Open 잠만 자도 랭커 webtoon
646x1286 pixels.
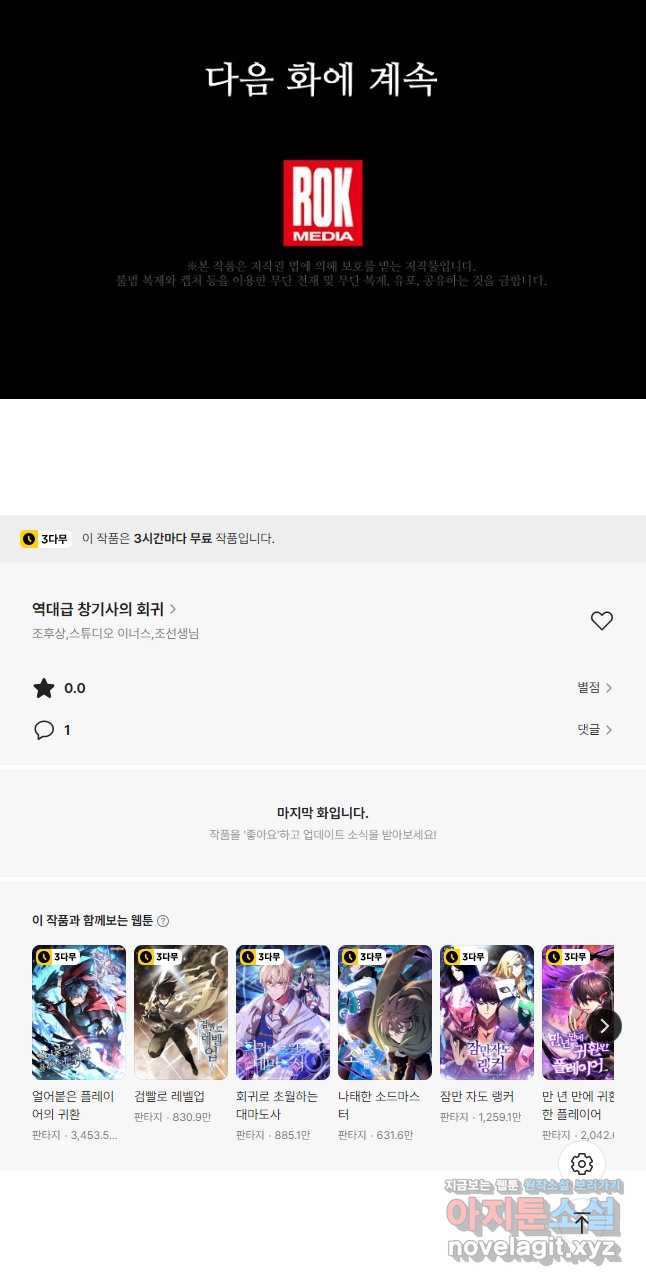tap(487, 1012)
